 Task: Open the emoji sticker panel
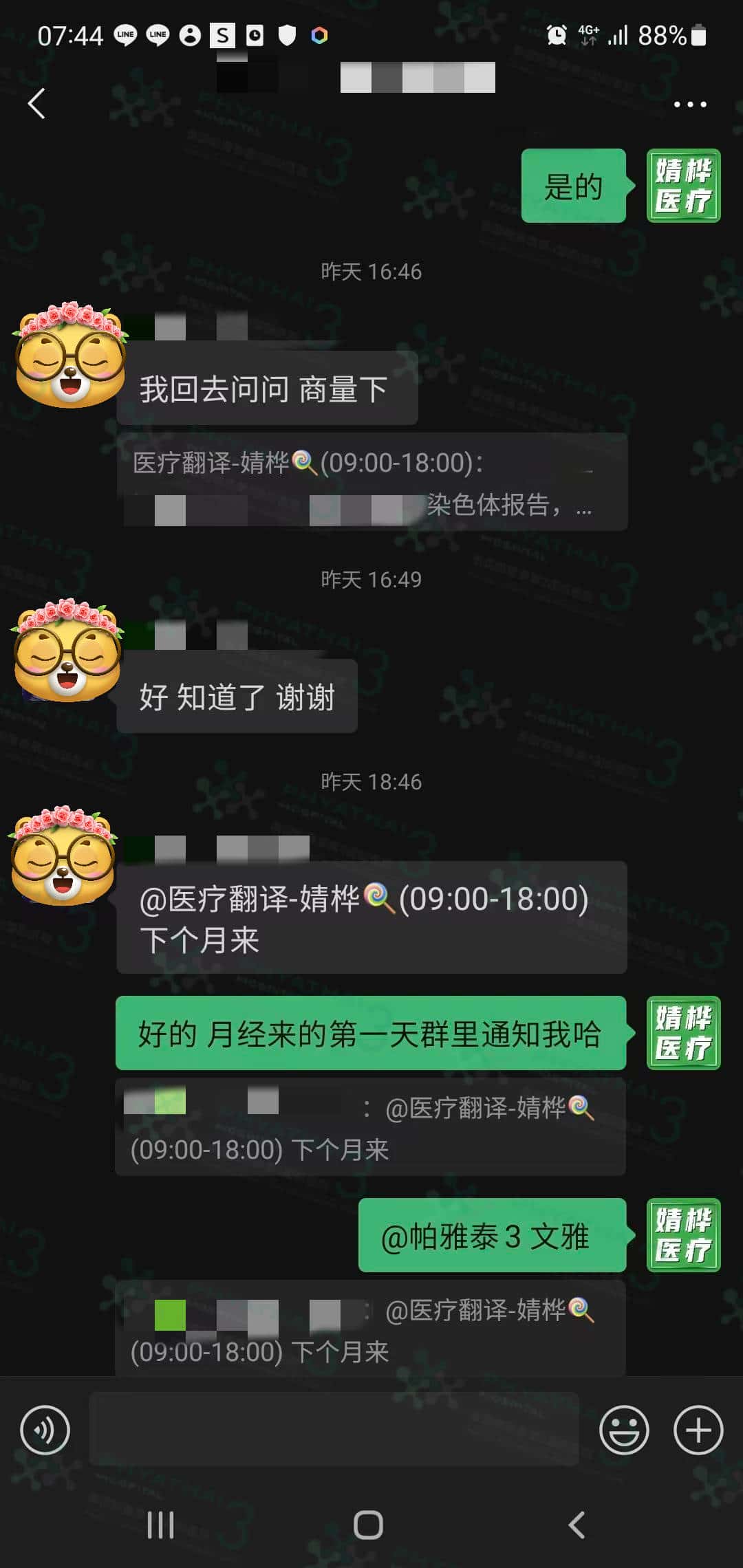(x=624, y=1430)
